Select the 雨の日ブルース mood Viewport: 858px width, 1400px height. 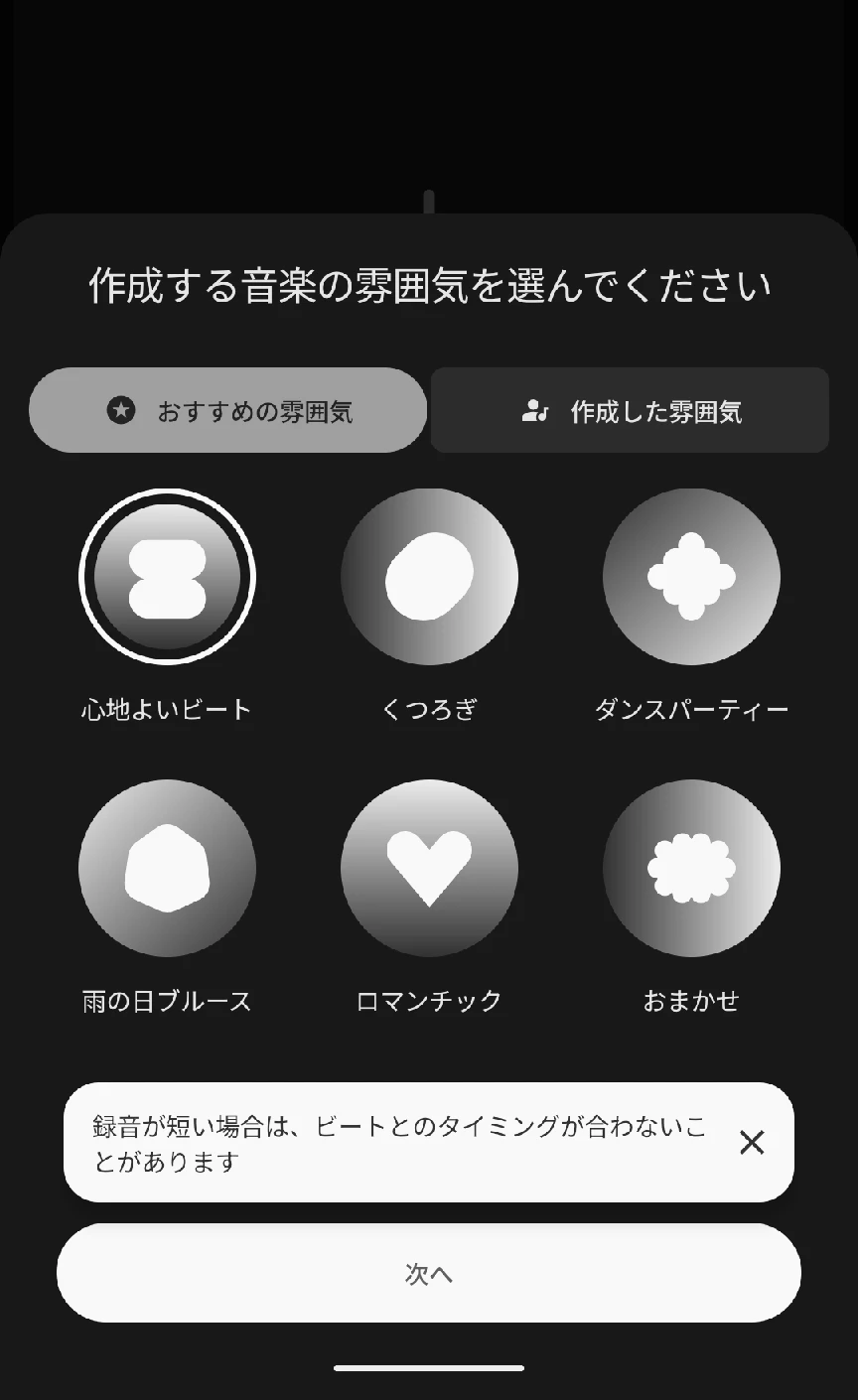pyautogui.click(x=167, y=868)
